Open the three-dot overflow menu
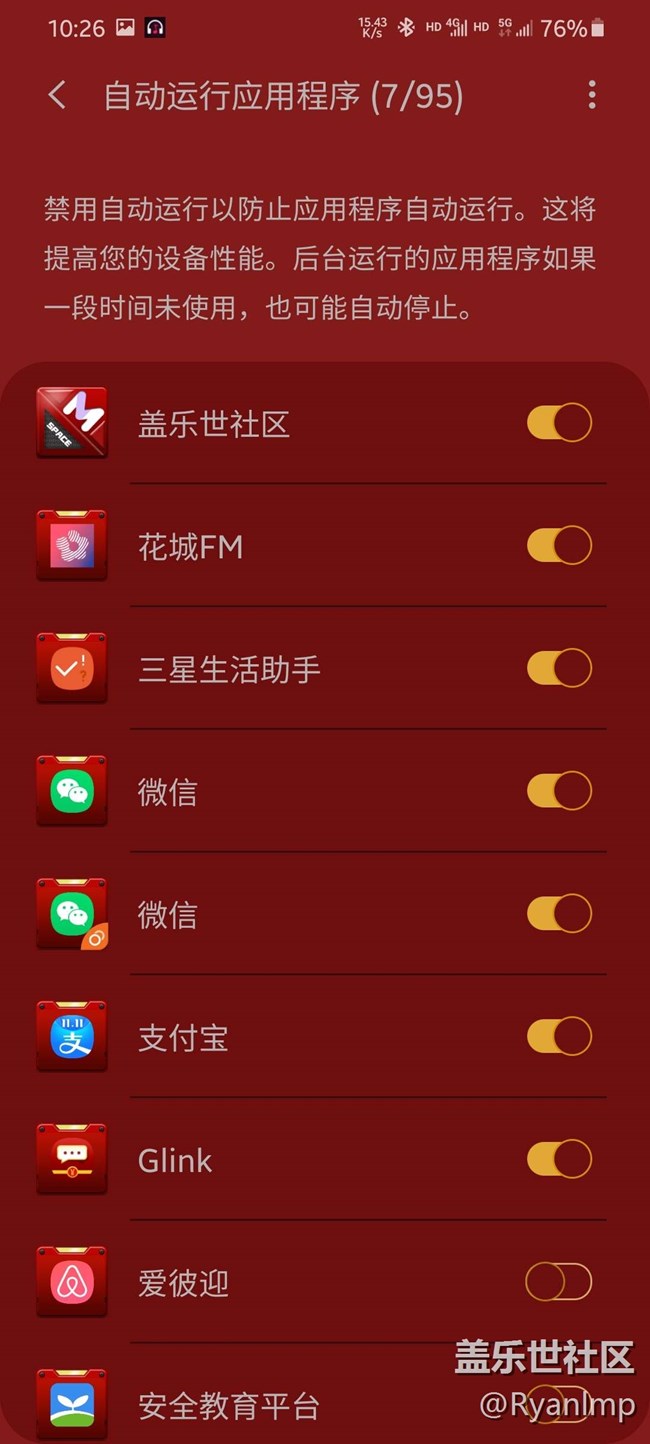 pos(592,96)
